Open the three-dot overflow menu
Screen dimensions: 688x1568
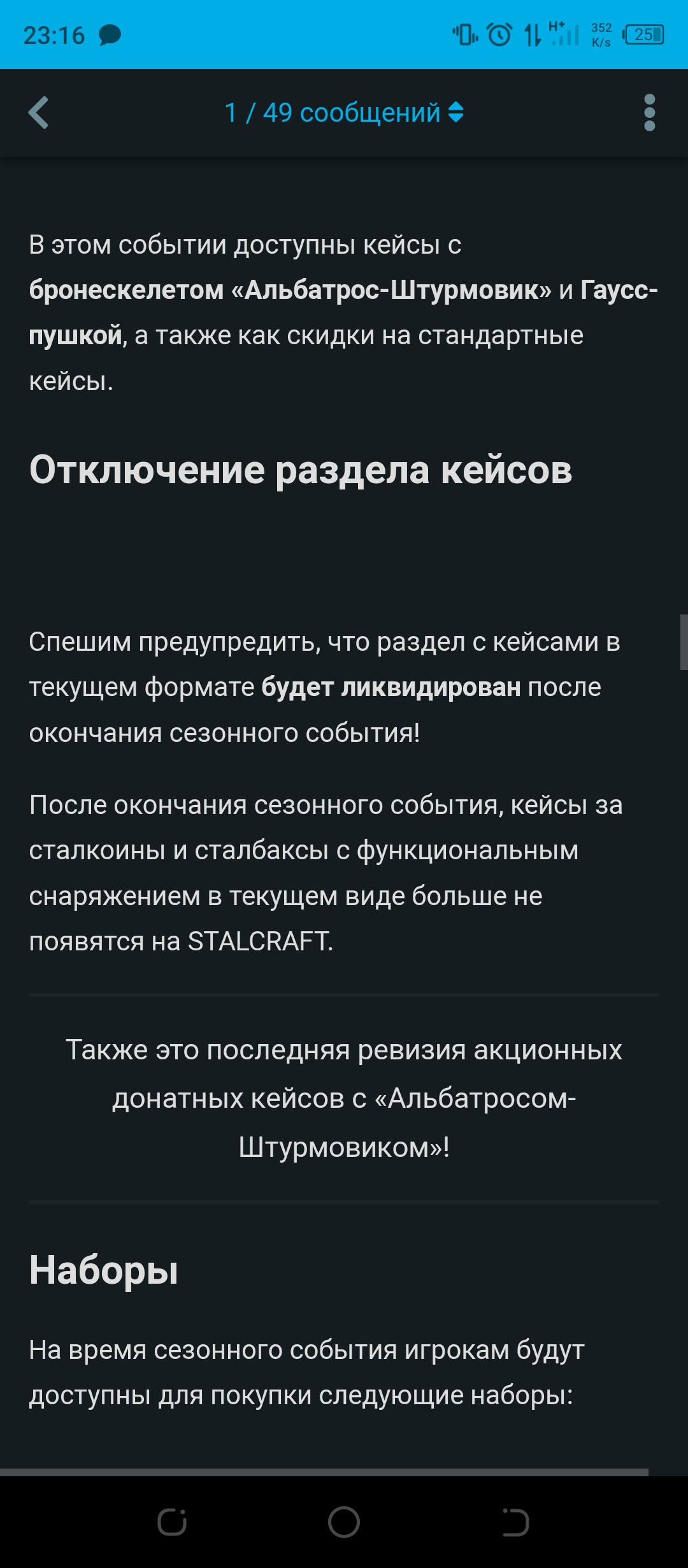[x=649, y=113]
